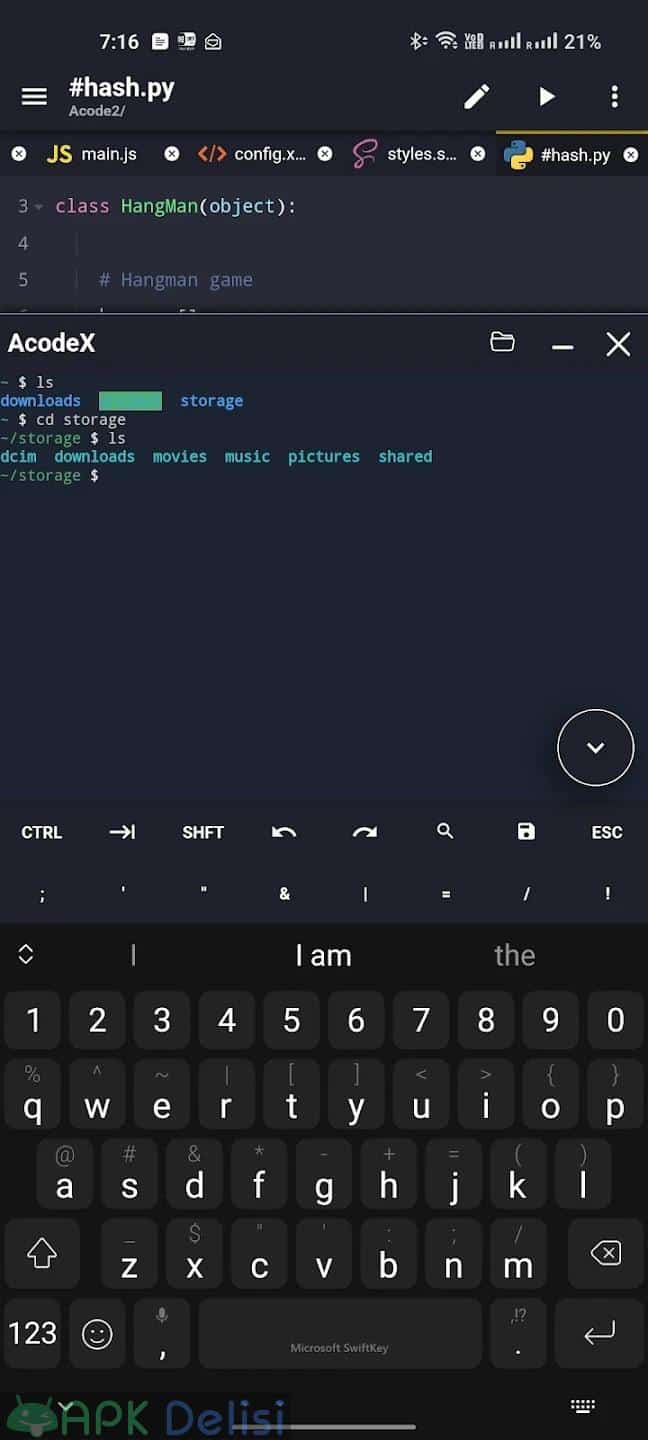Switch to the main.js tab
The width and height of the screenshot is (648, 1440).
[x=92, y=154]
